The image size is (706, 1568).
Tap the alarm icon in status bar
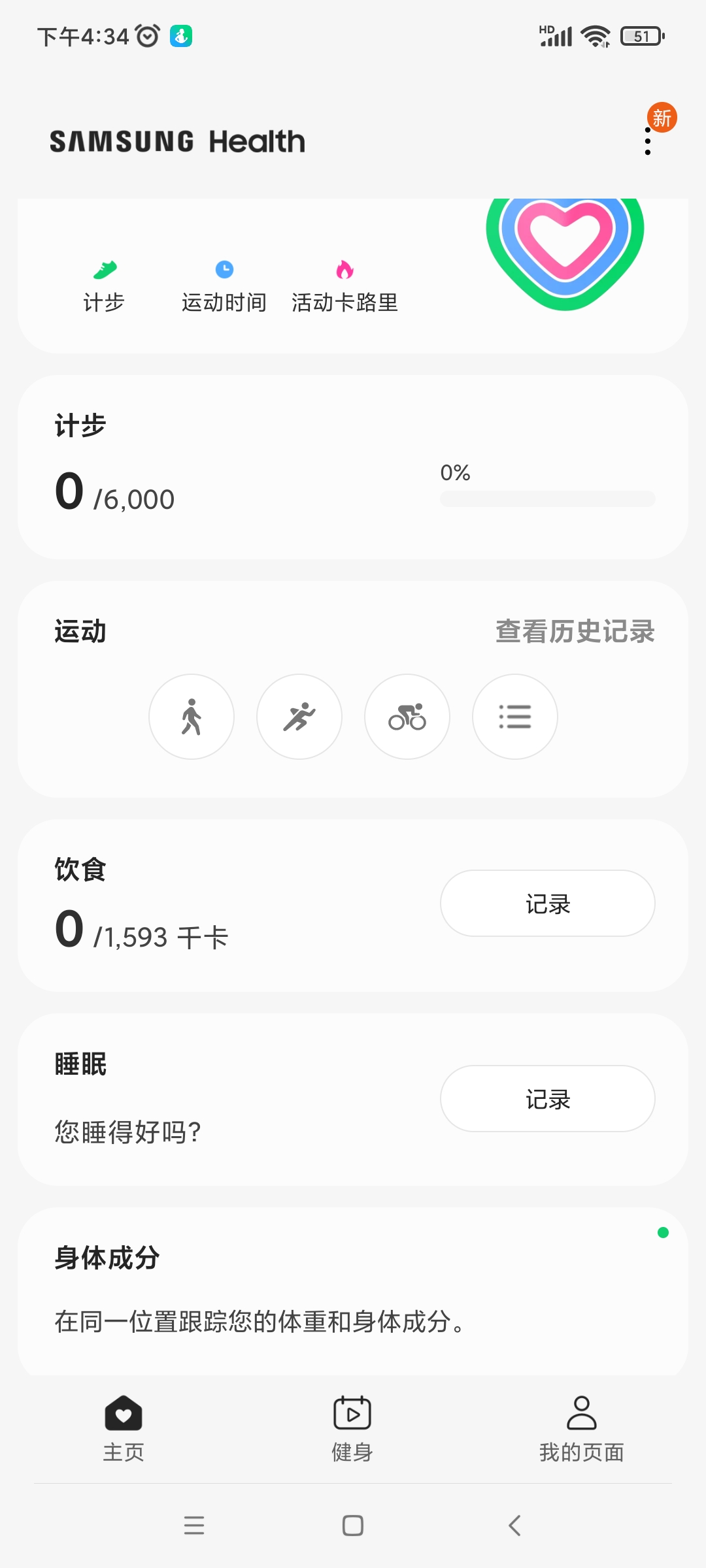pos(146,37)
